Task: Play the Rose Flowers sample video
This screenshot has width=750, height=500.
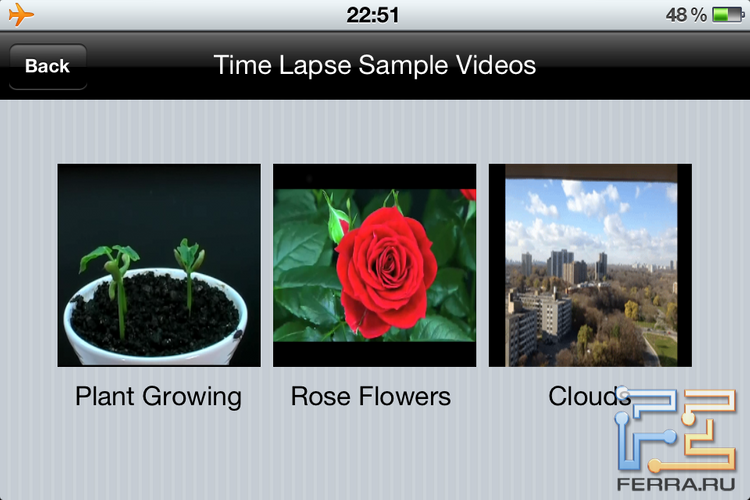Action: click(374, 265)
